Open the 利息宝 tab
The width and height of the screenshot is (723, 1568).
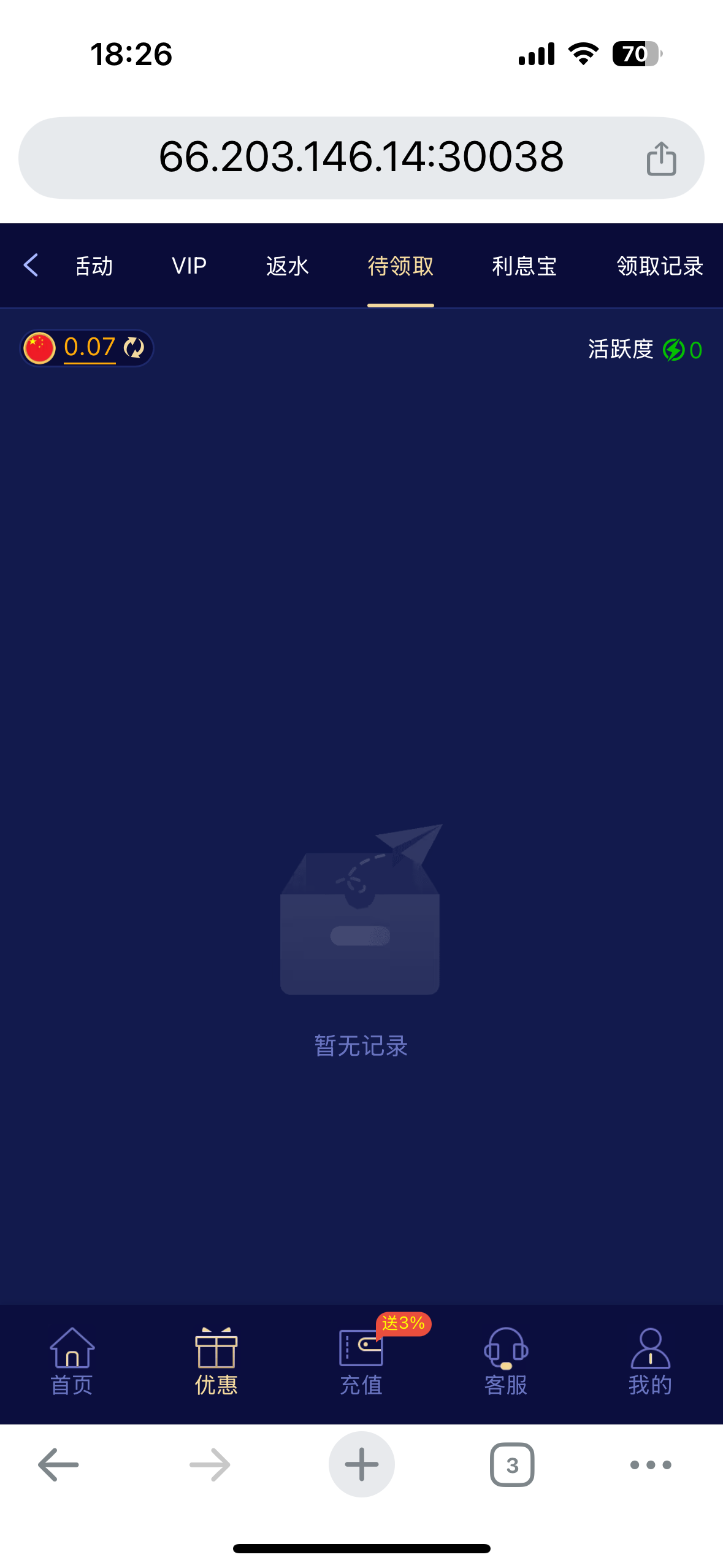click(524, 266)
